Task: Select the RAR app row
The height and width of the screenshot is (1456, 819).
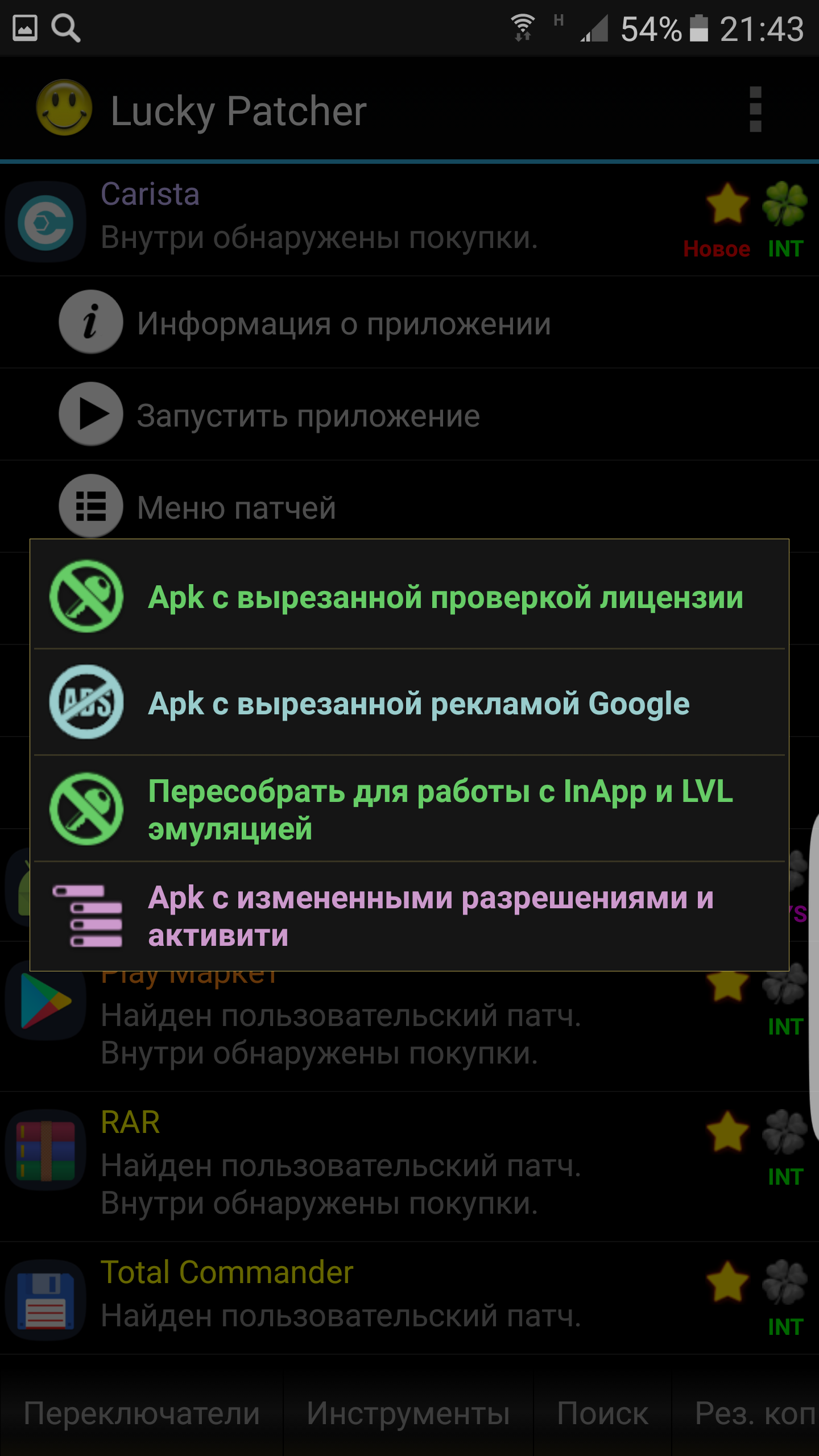Action: [341, 1163]
